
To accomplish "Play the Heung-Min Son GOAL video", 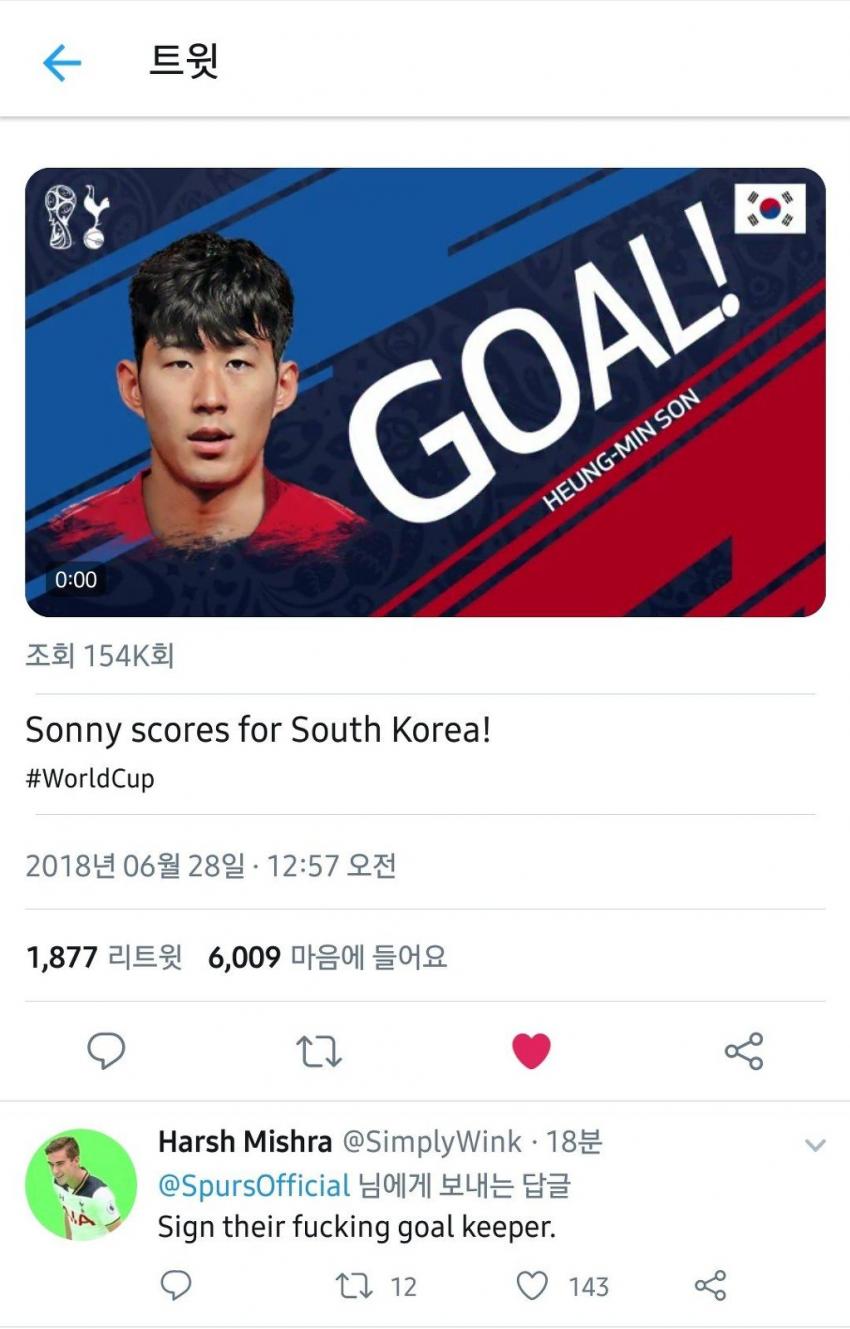I will 425,392.
